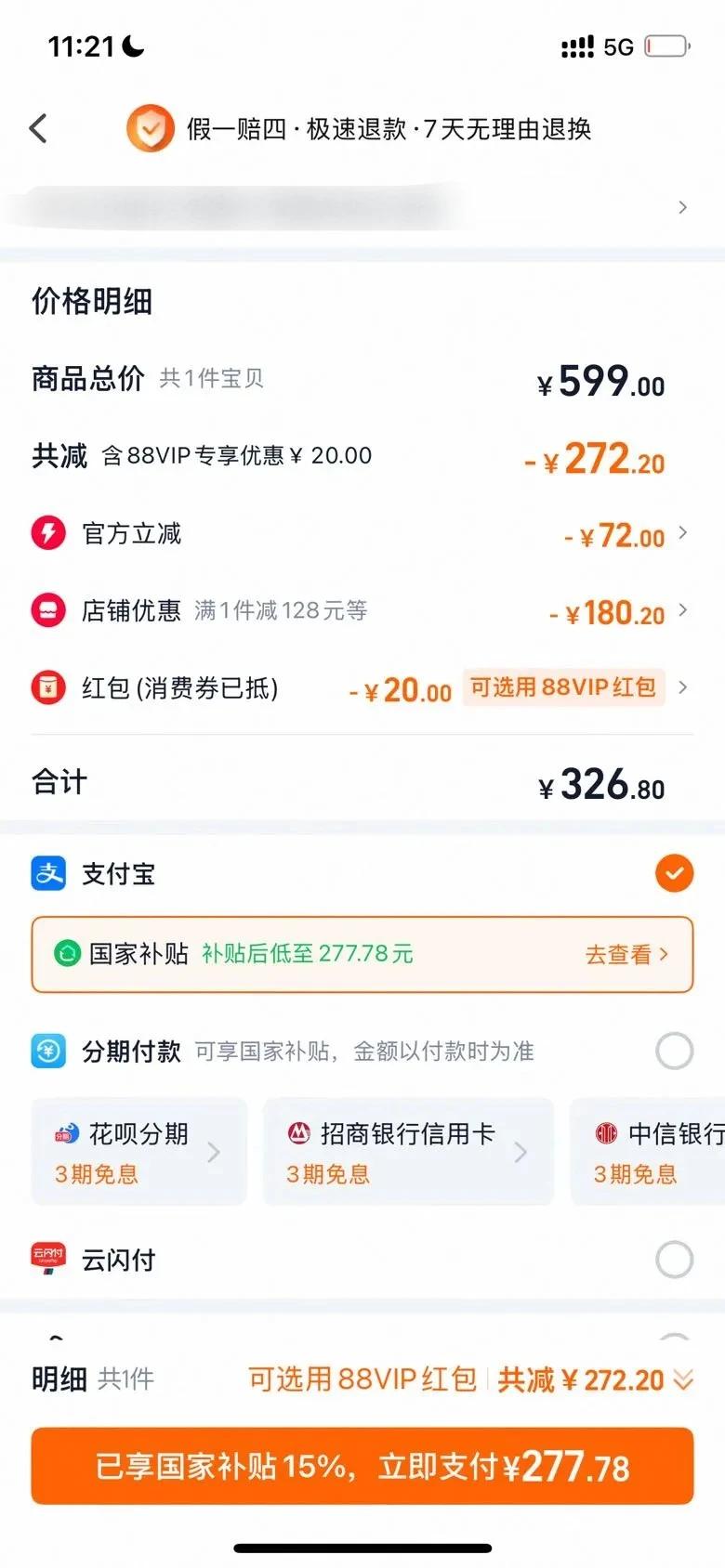
Task: Pay now ¥277.78 with 国家补贴 button
Action: pyautogui.click(x=362, y=1466)
